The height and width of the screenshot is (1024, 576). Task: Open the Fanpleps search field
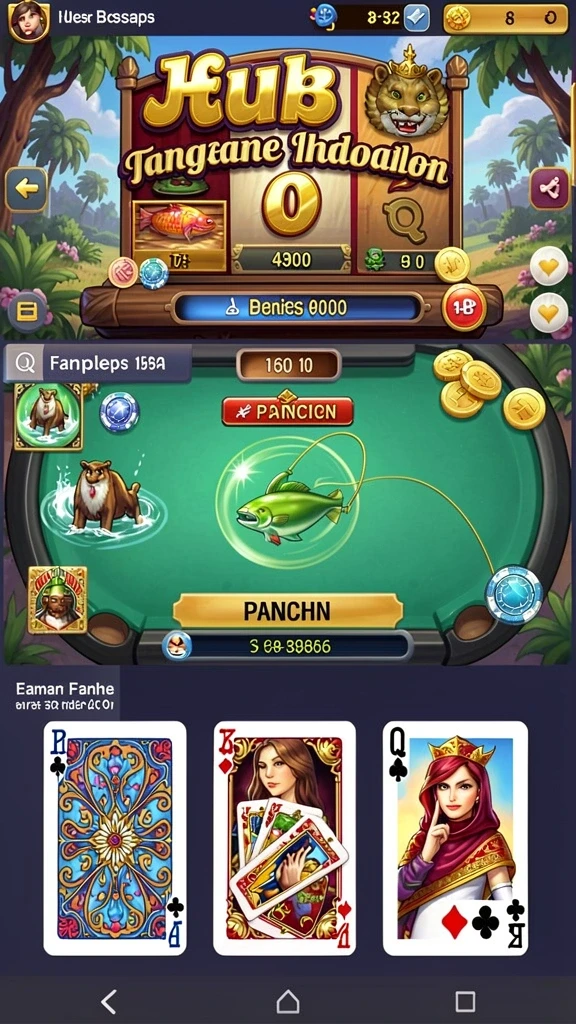(97, 363)
